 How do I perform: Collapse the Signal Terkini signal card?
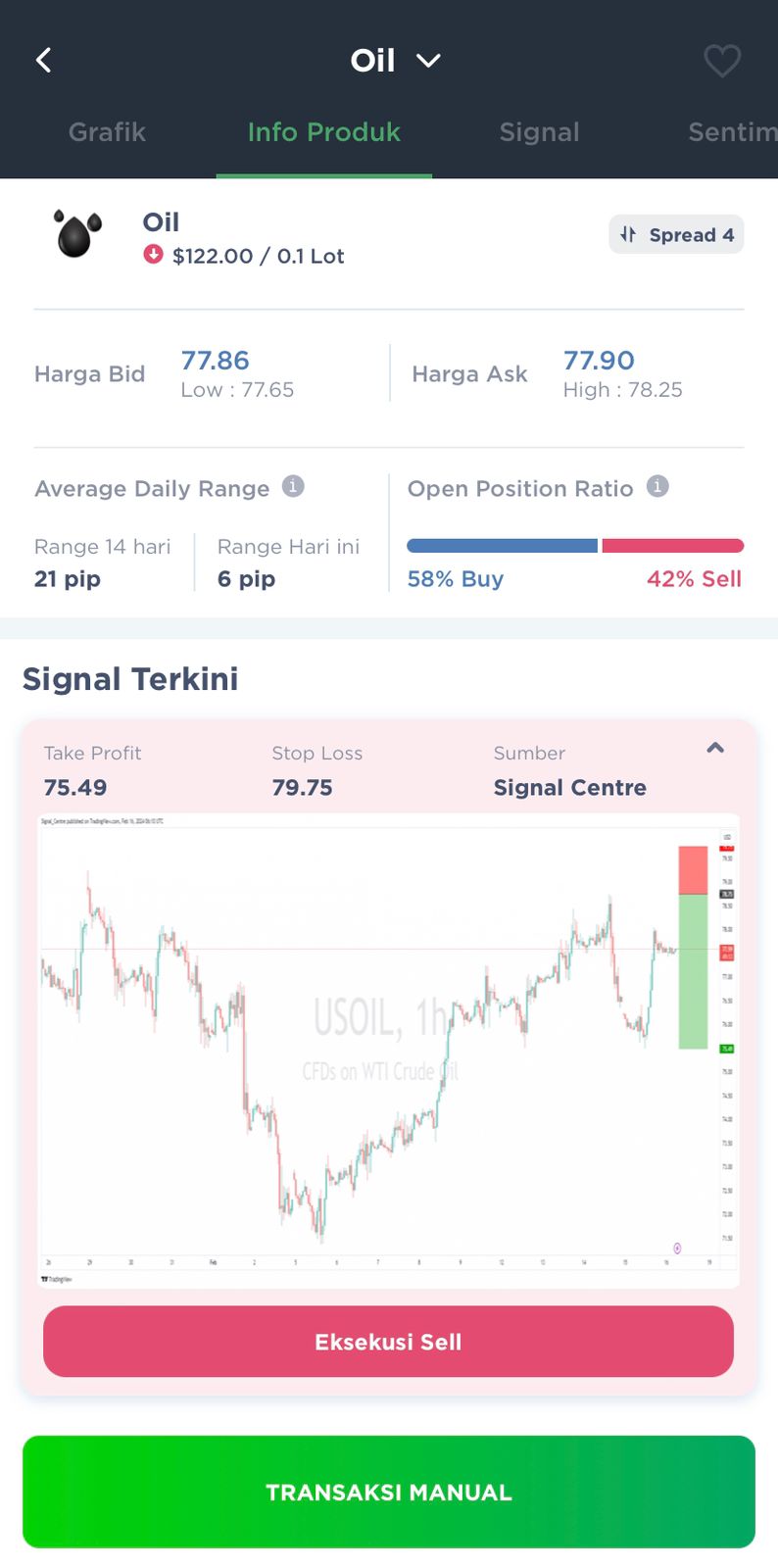coord(715,748)
